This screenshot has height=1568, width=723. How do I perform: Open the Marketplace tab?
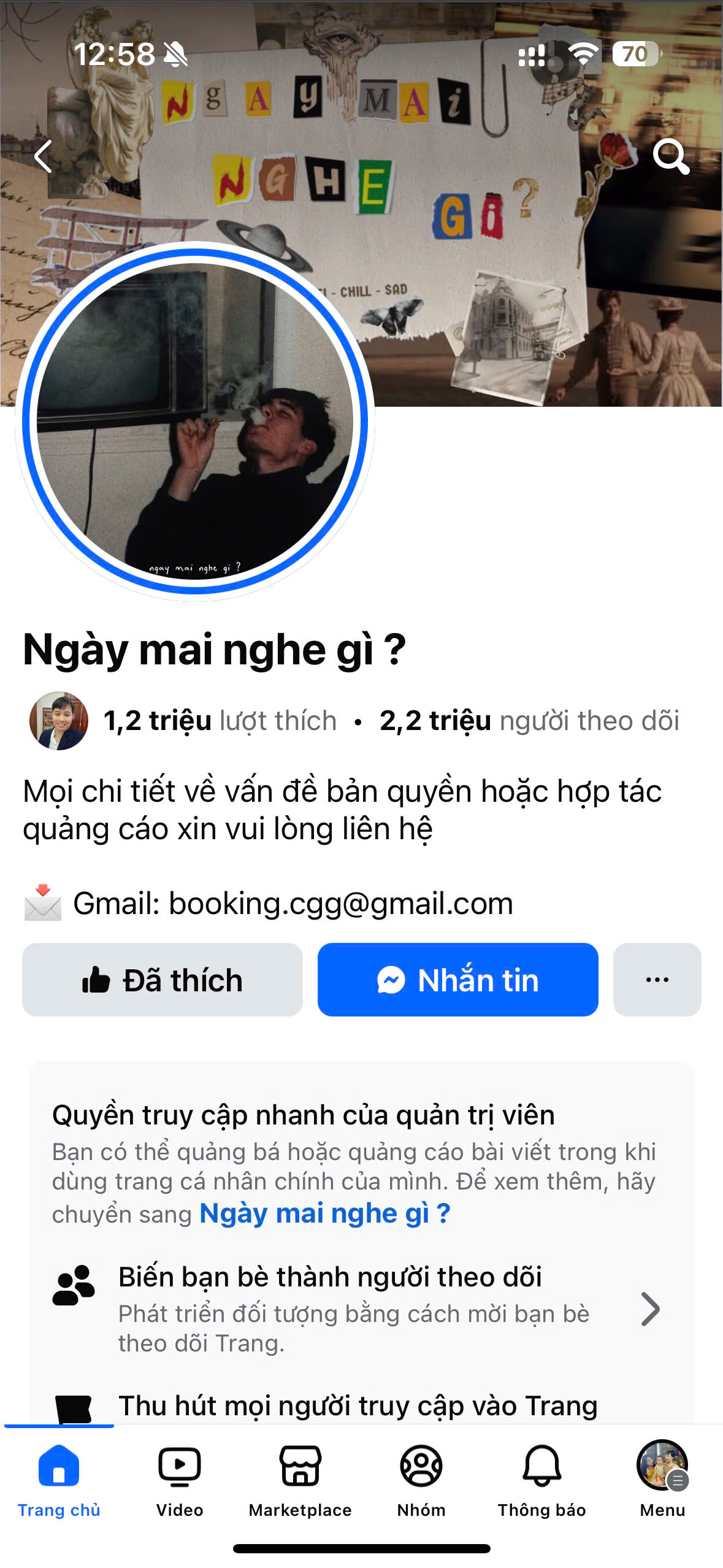(300, 1480)
